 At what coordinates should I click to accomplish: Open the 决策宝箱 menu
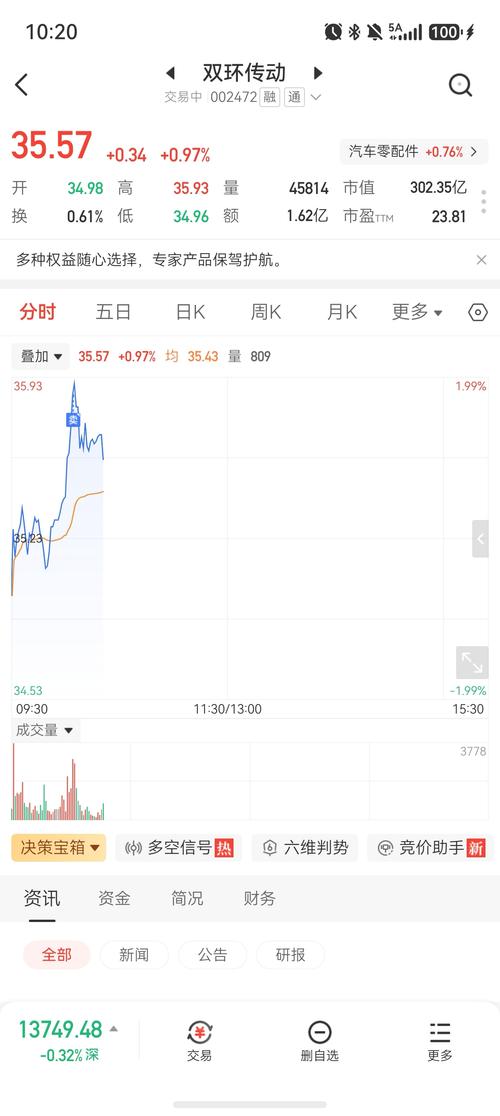58,848
